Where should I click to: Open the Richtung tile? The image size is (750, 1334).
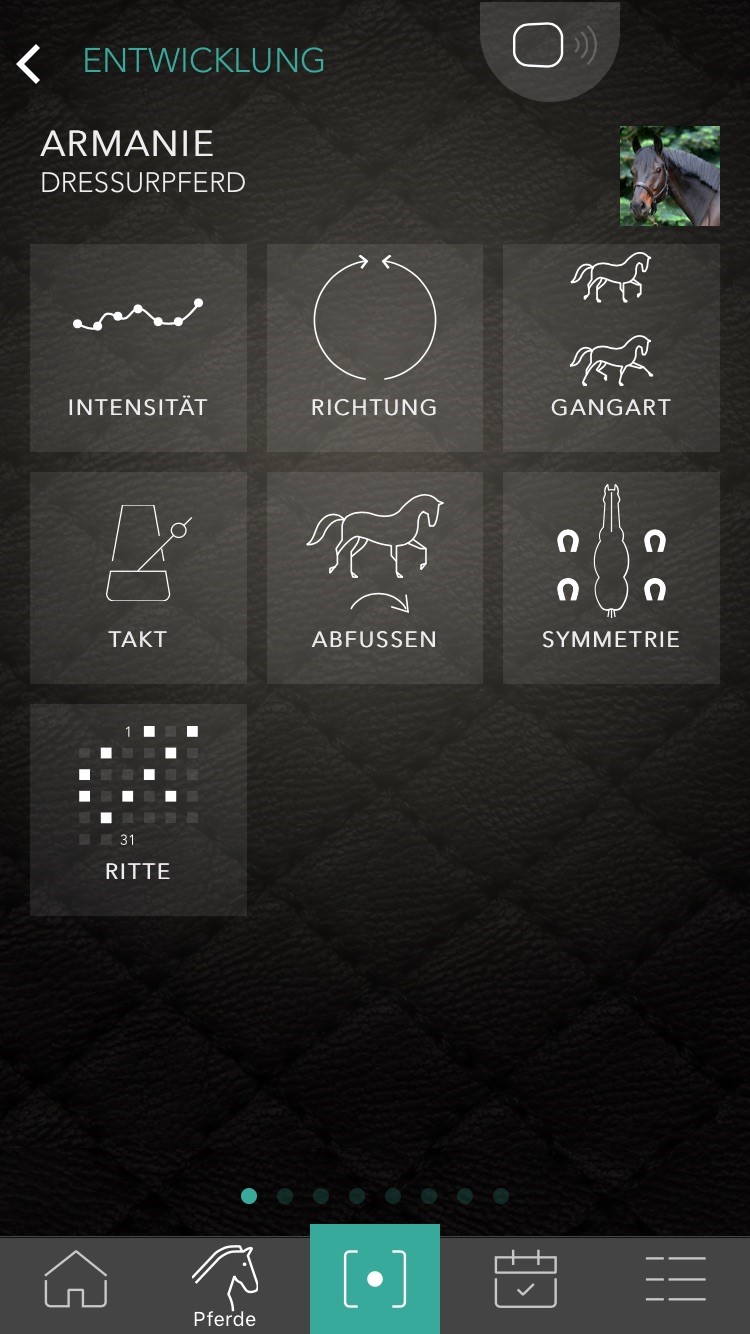(x=374, y=347)
